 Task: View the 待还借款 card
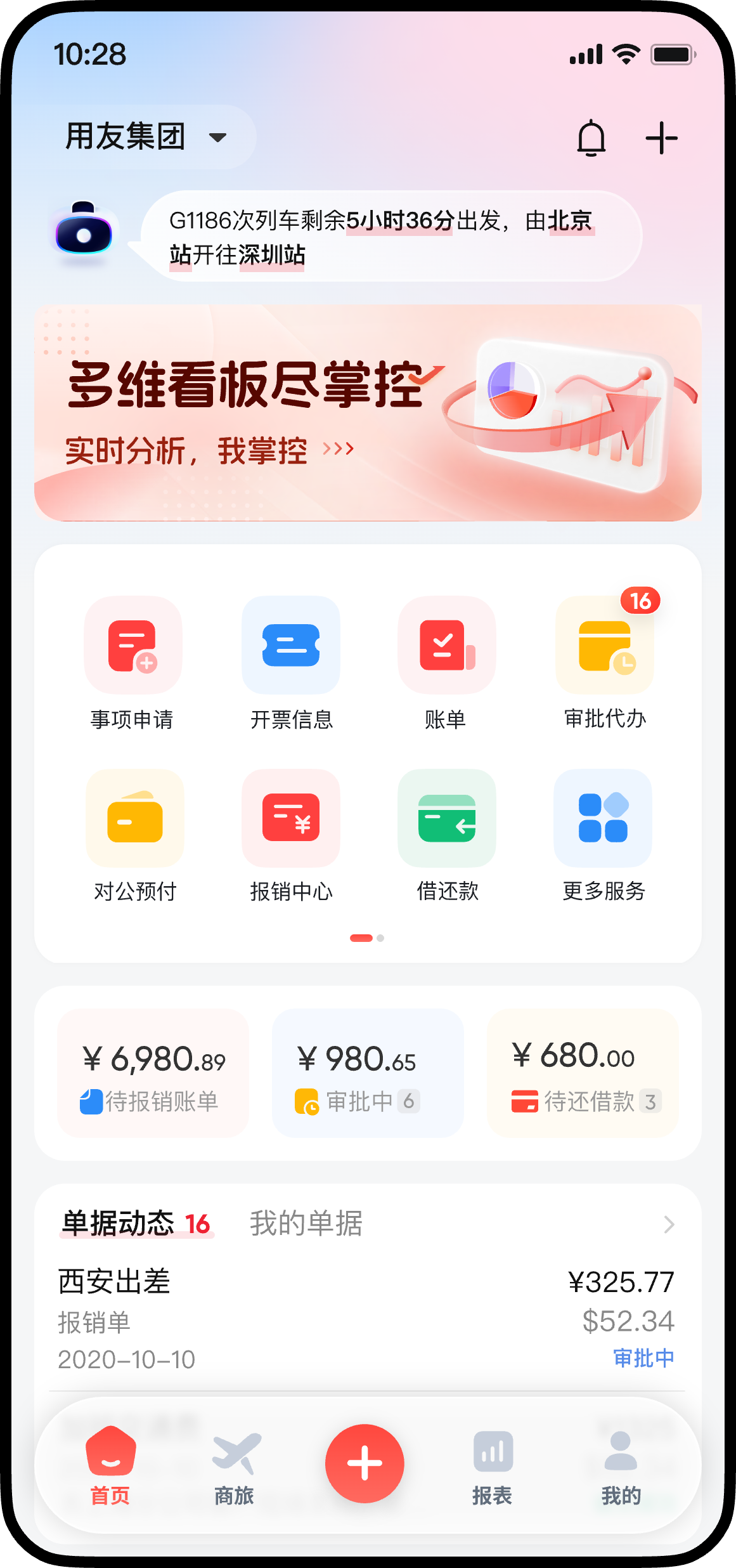point(583,1073)
